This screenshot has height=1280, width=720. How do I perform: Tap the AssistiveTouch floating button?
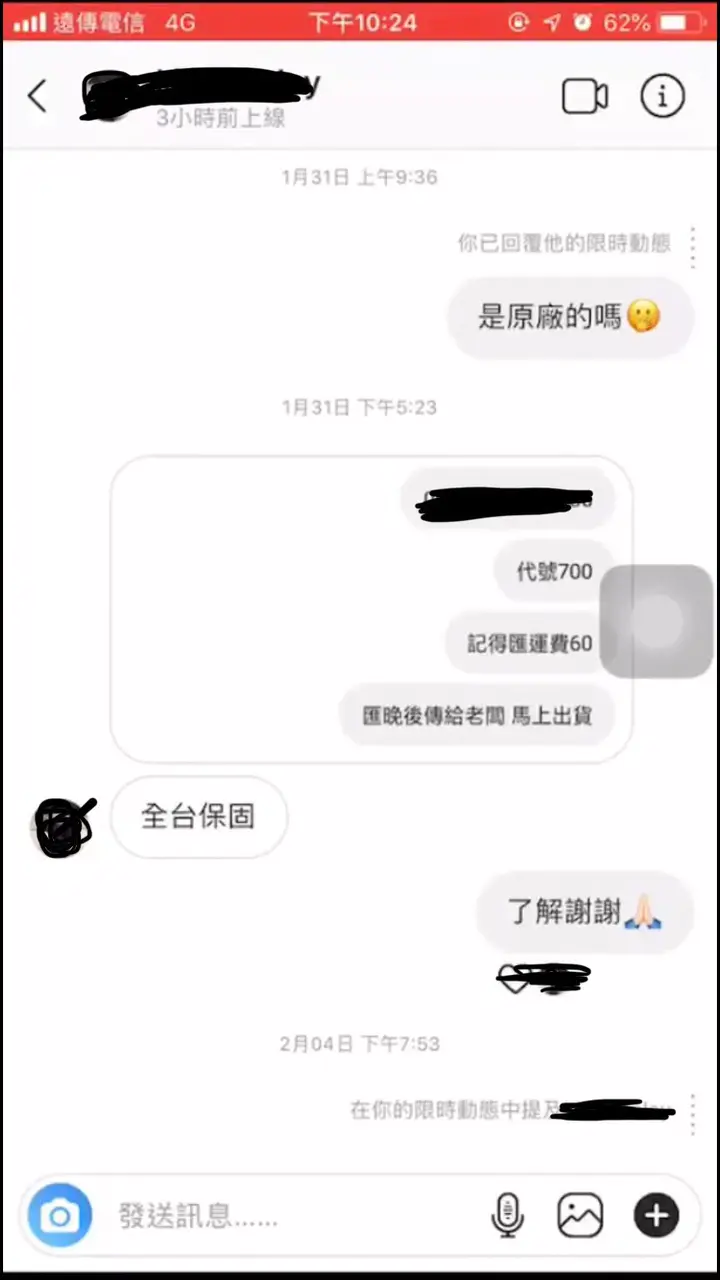(656, 621)
